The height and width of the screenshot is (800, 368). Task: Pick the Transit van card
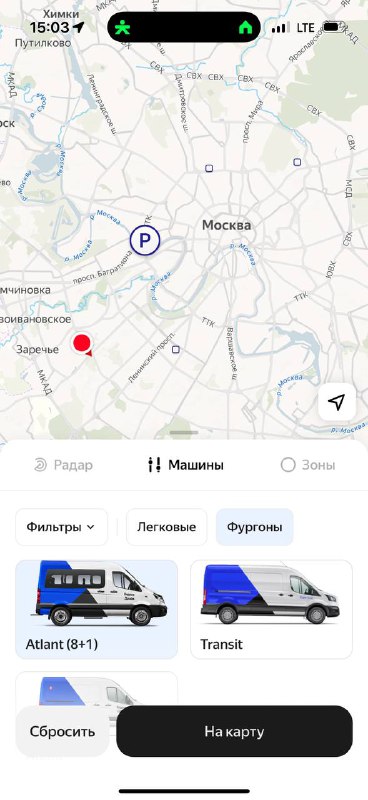click(271, 610)
